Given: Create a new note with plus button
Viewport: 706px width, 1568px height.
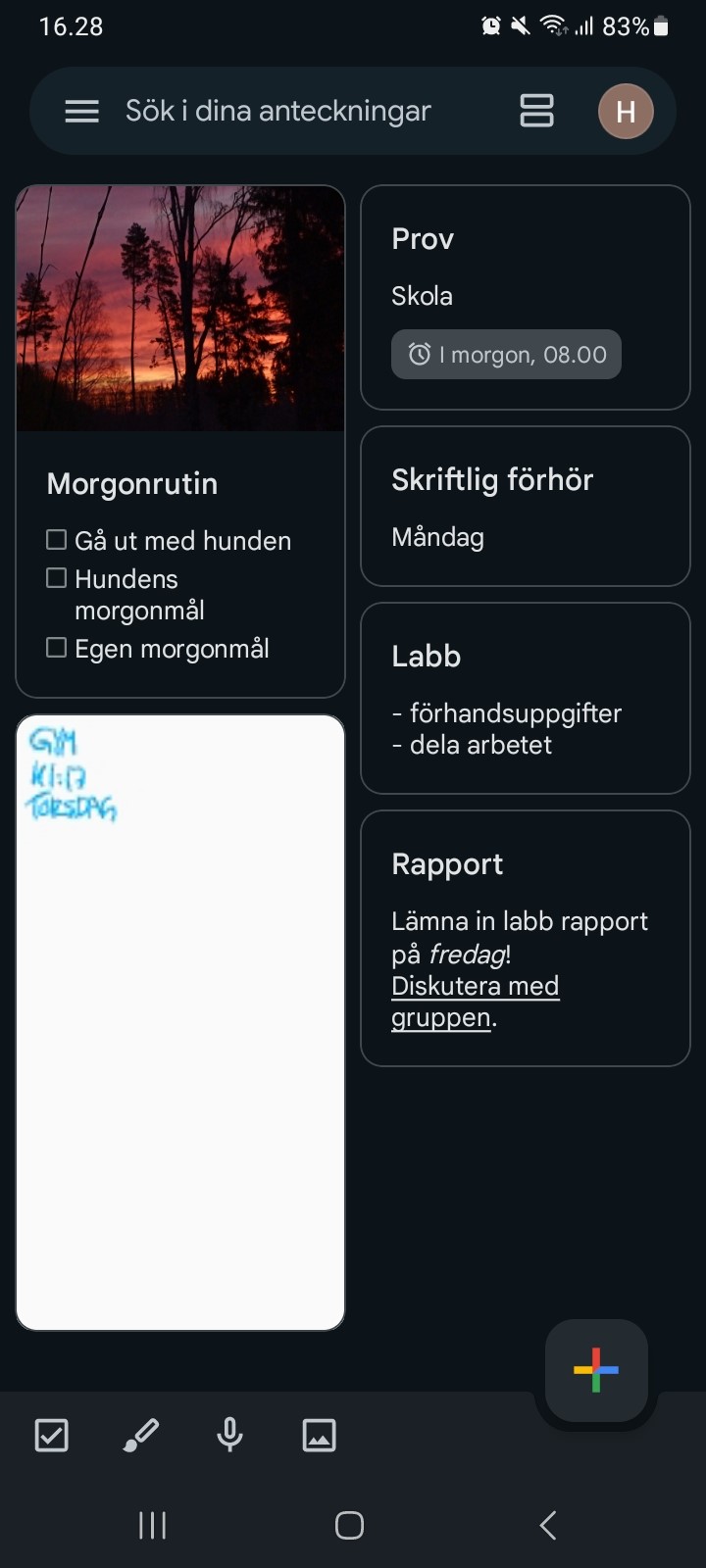Looking at the screenshot, I should pos(596,1370).
